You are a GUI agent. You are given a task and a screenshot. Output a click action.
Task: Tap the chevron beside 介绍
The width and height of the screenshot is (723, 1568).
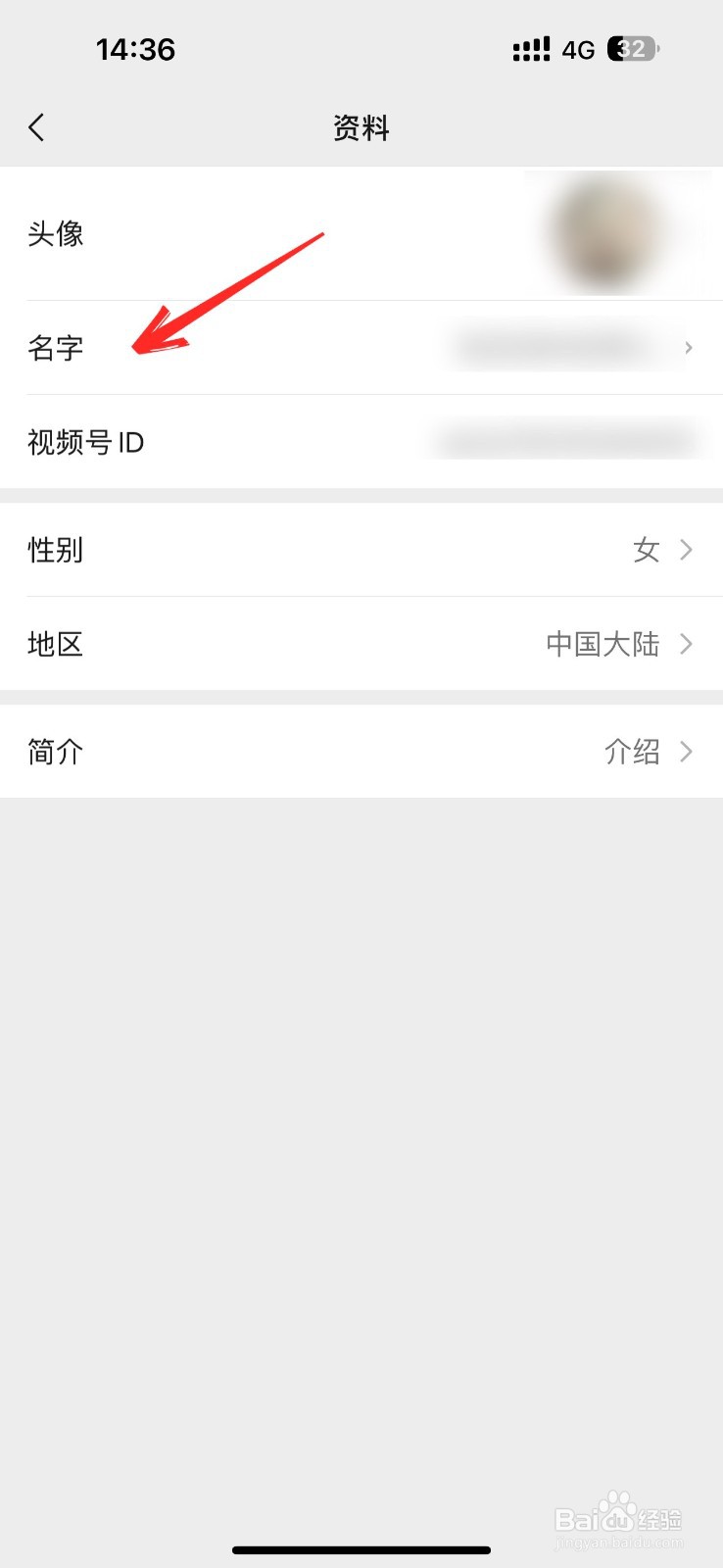[x=688, y=751]
